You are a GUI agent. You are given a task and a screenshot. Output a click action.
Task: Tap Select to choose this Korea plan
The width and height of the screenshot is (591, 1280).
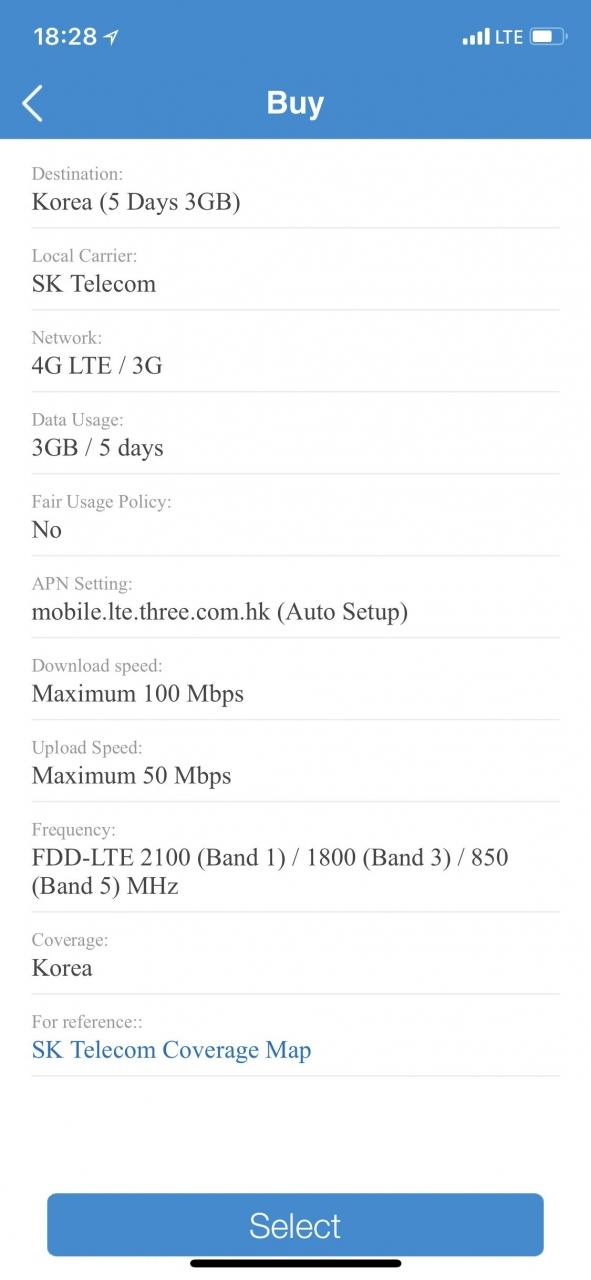pyautogui.click(x=295, y=1225)
